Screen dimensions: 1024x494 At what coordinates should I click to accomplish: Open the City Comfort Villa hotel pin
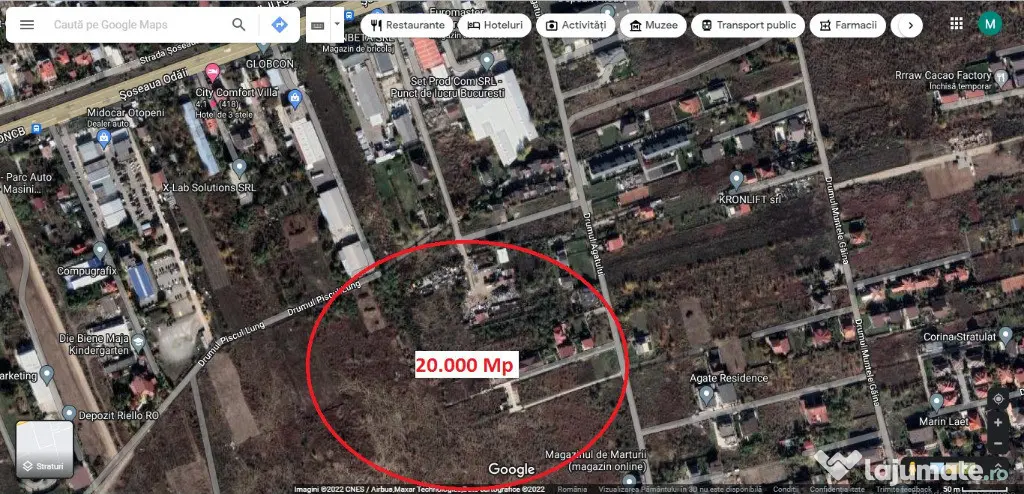point(211,71)
